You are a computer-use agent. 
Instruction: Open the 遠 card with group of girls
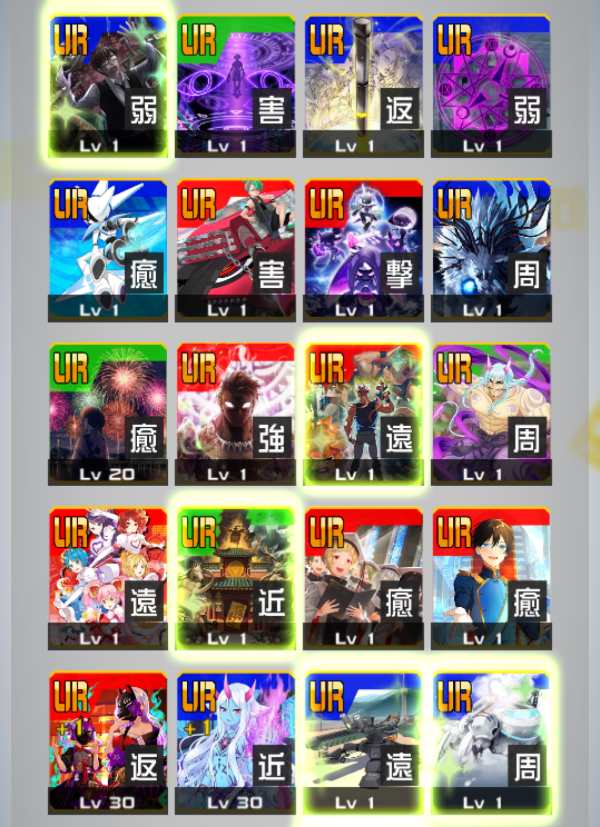(x=108, y=578)
